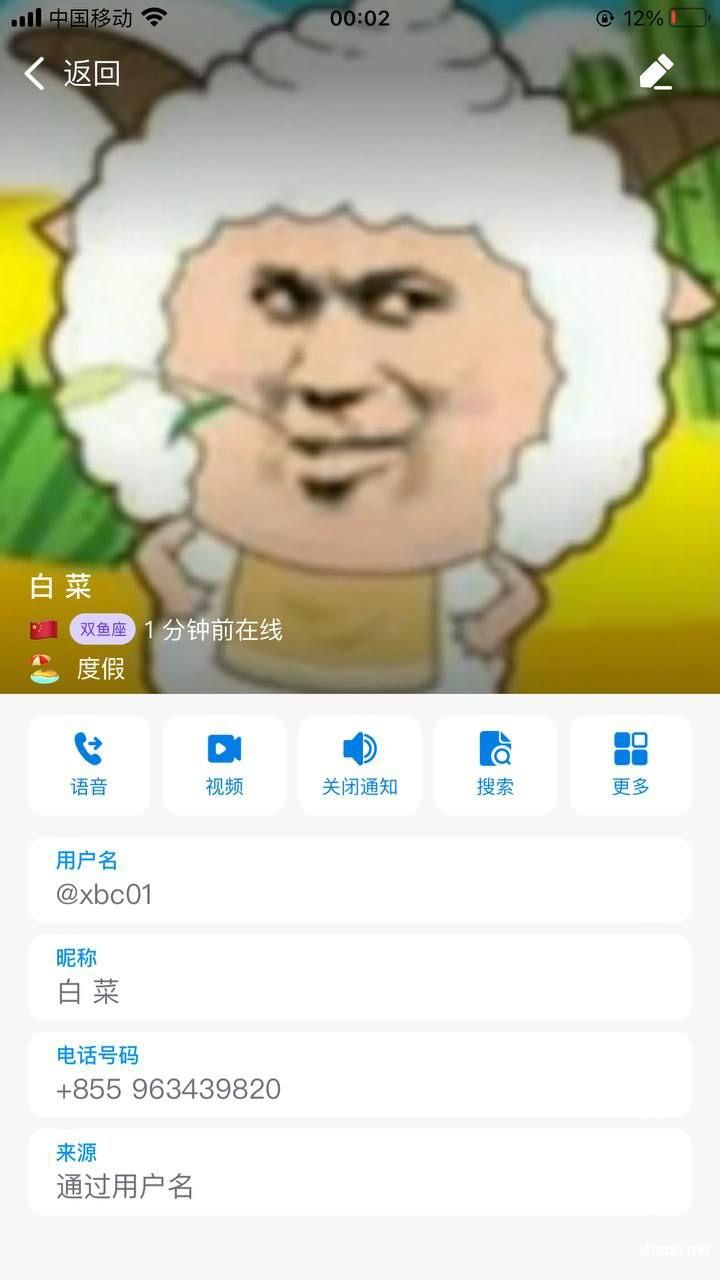Viewport: 720px width, 1280px height.
Task: Edit contact with the pencil icon
Action: (x=656, y=72)
